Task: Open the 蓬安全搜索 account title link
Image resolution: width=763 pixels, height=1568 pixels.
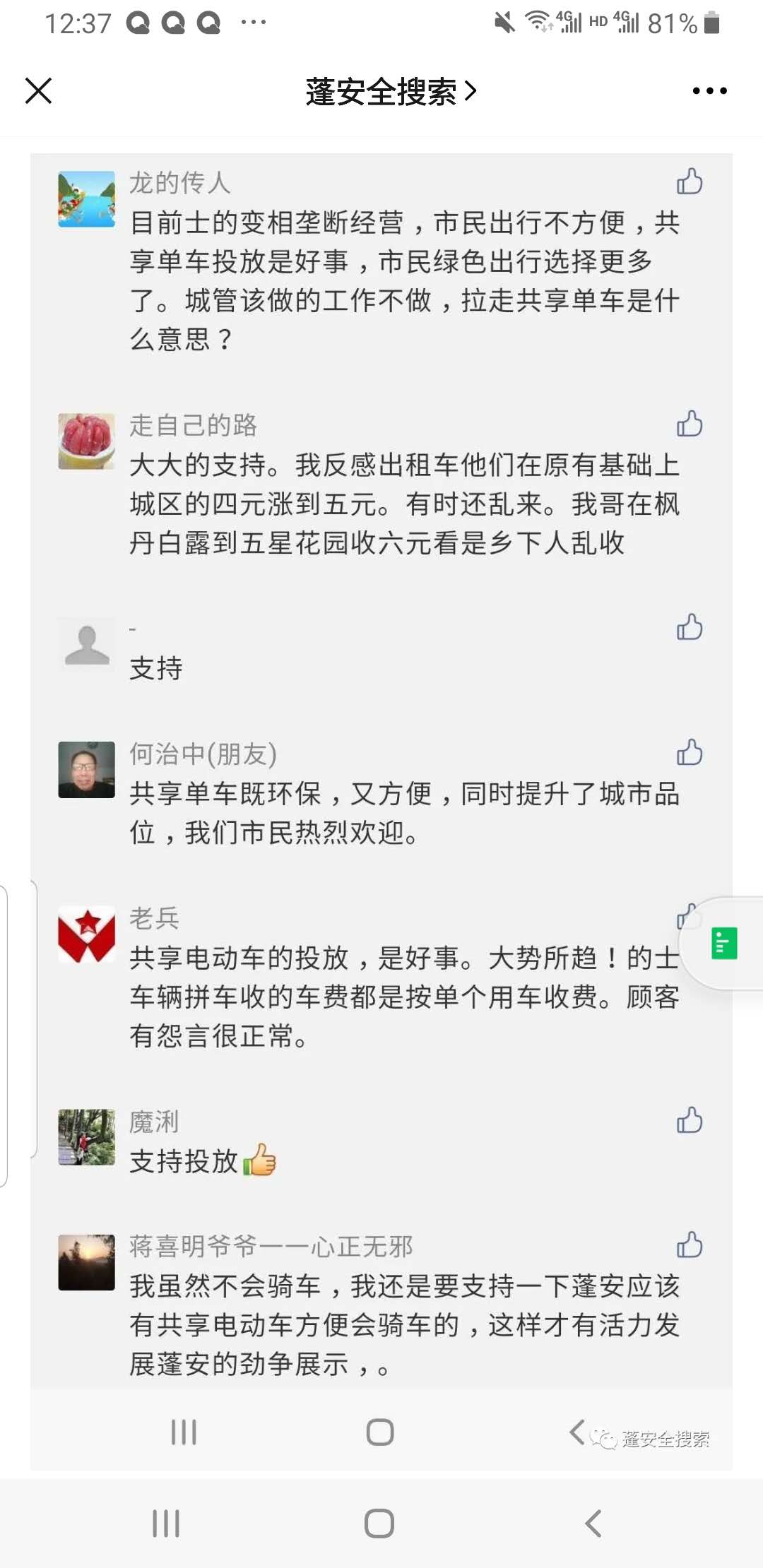Action: tap(391, 92)
